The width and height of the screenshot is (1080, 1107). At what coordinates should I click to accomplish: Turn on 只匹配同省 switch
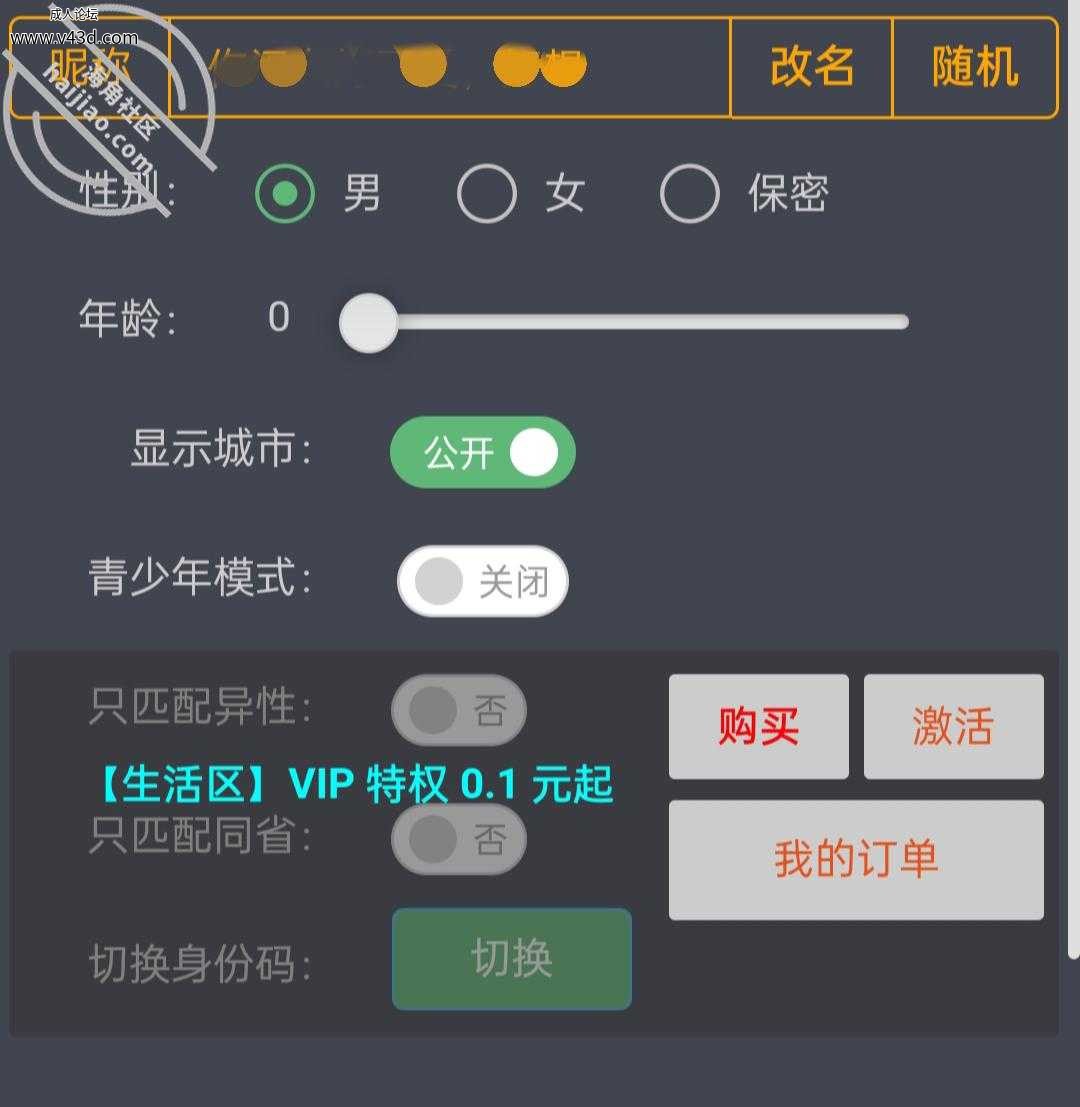[x=459, y=839]
